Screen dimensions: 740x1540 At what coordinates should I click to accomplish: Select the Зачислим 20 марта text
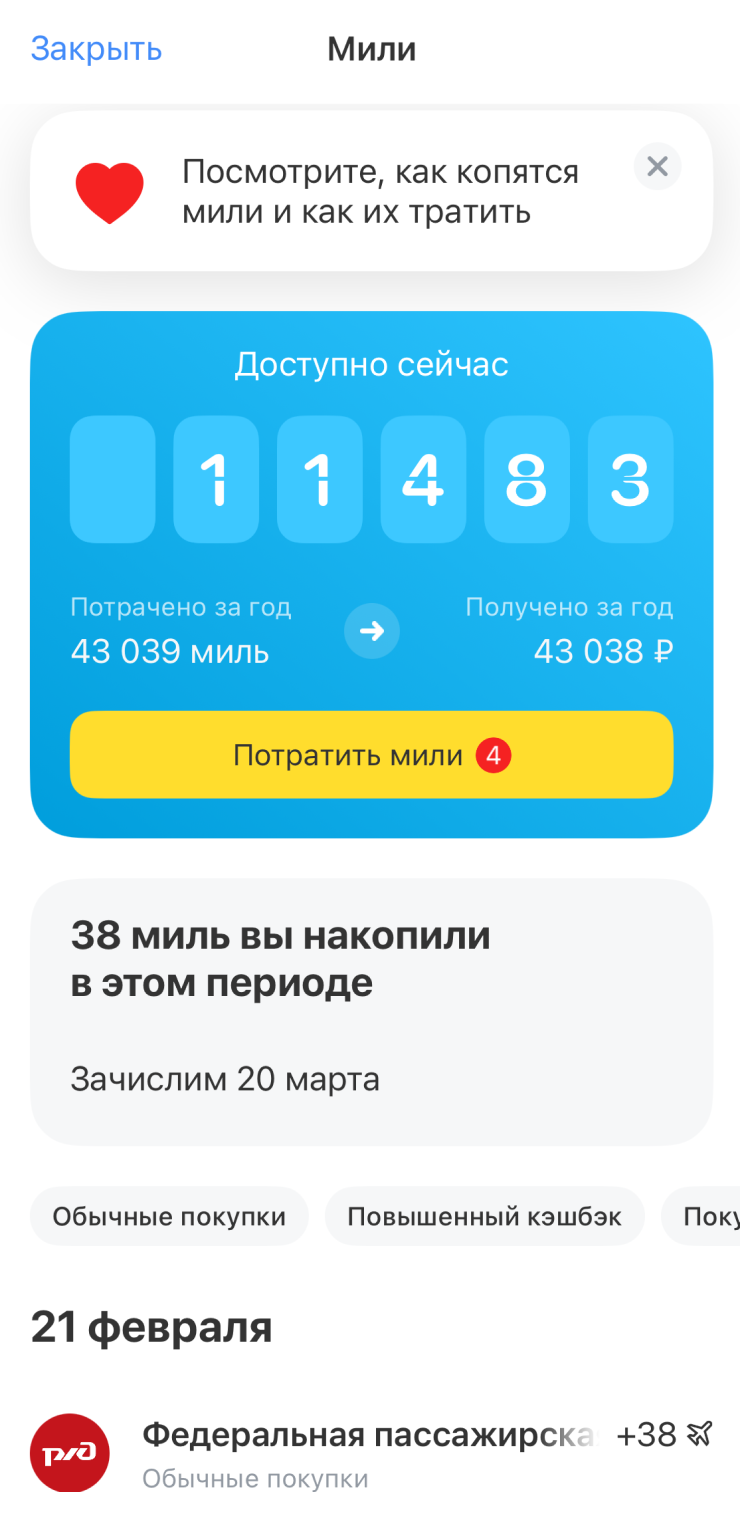point(224,1079)
